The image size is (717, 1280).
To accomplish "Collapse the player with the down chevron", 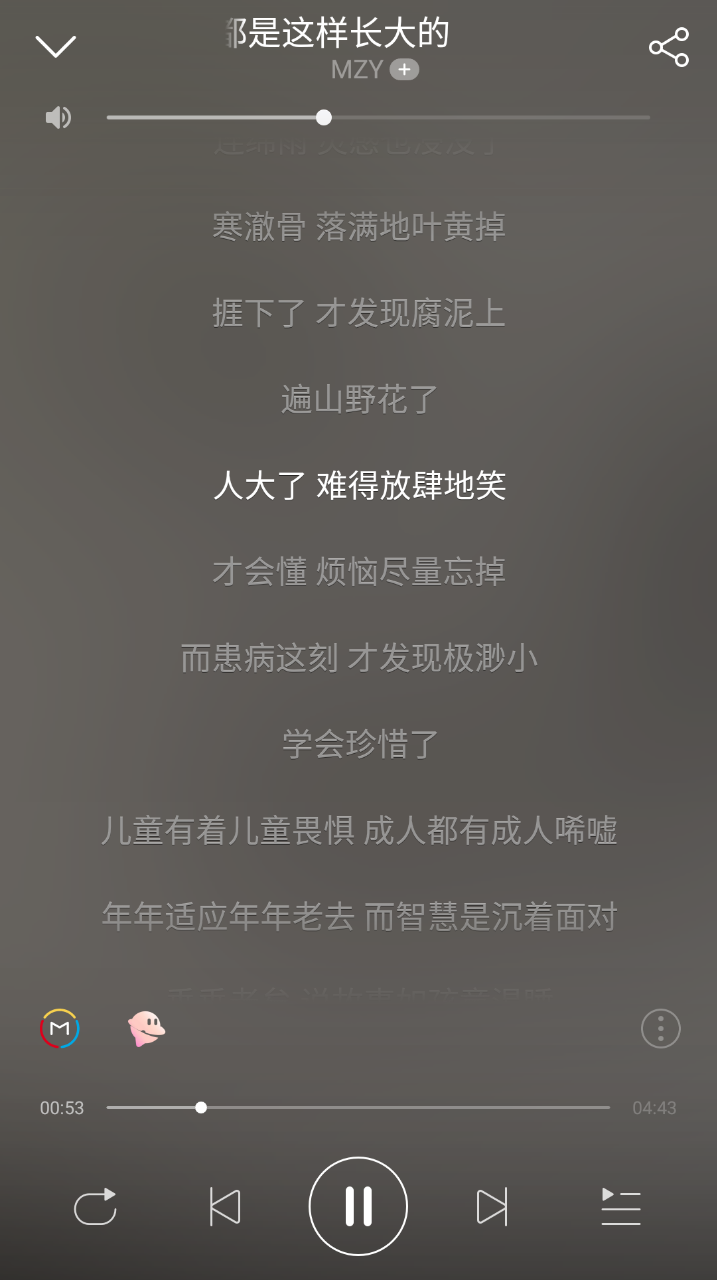I will point(55,45).
